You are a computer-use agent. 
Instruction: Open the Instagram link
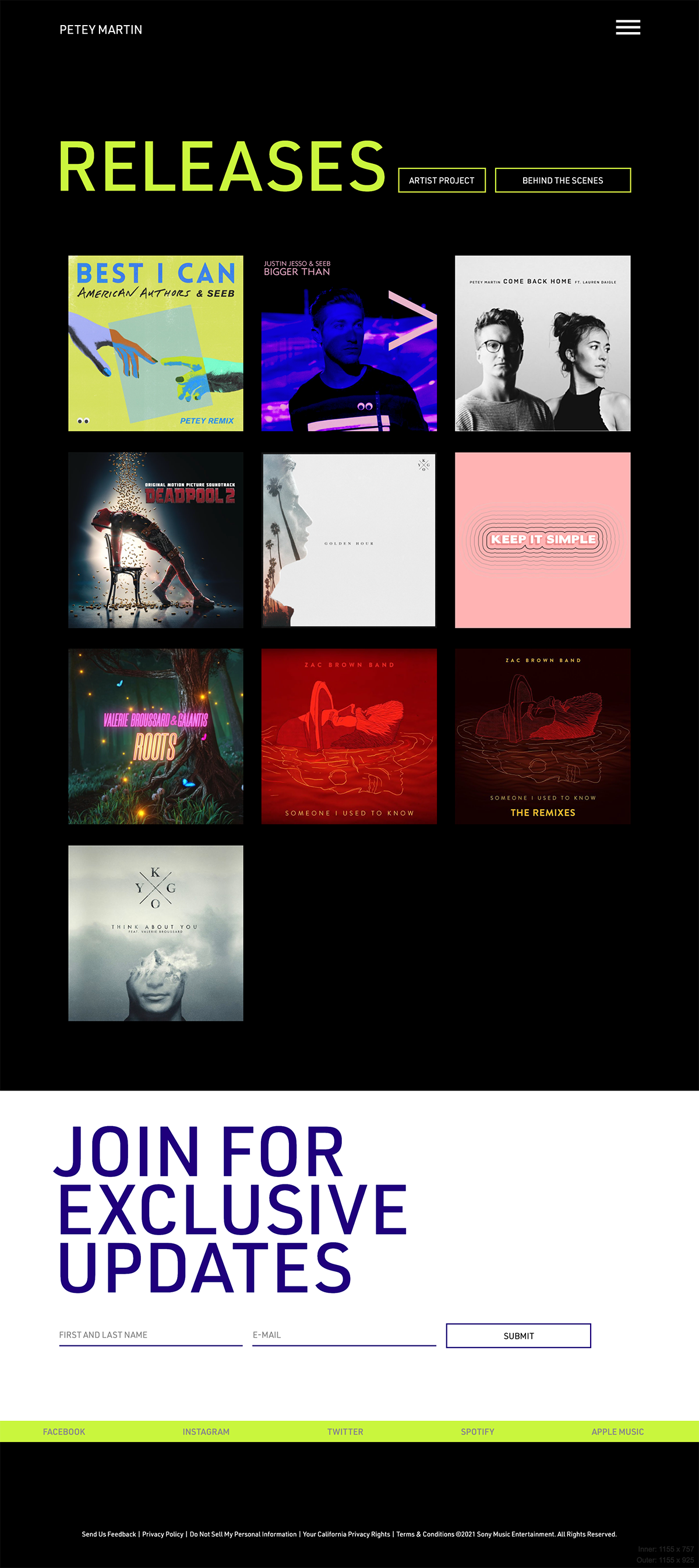(x=206, y=1432)
